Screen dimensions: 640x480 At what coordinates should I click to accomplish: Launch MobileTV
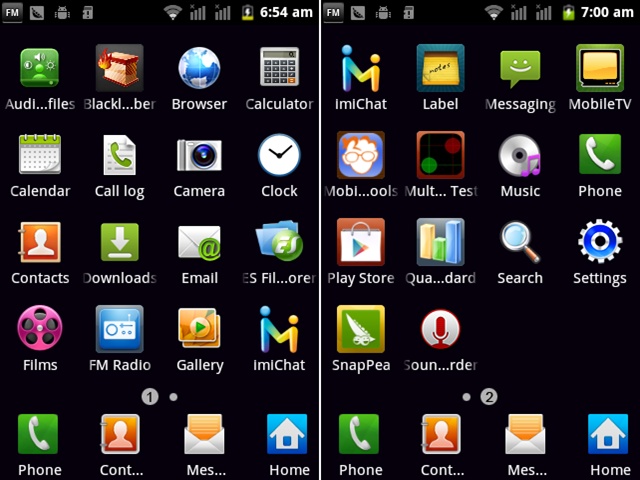point(600,69)
